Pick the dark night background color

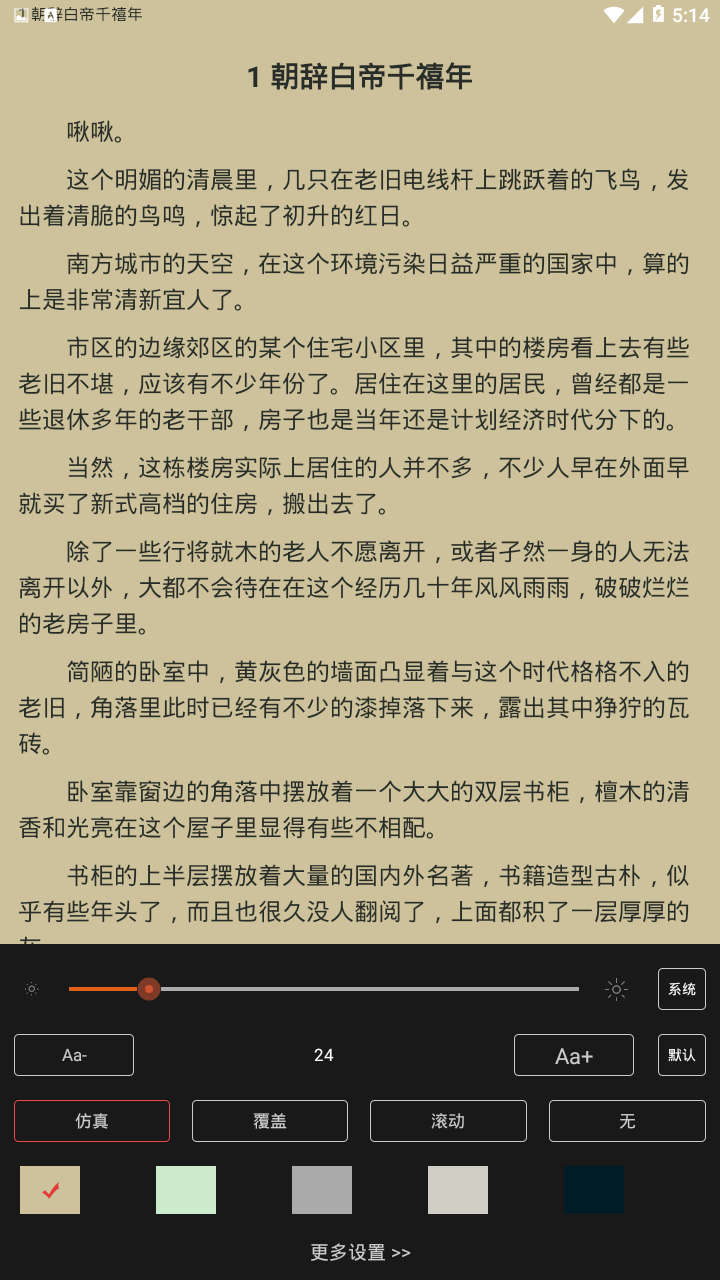pyautogui.click(x=594, y=1190)
